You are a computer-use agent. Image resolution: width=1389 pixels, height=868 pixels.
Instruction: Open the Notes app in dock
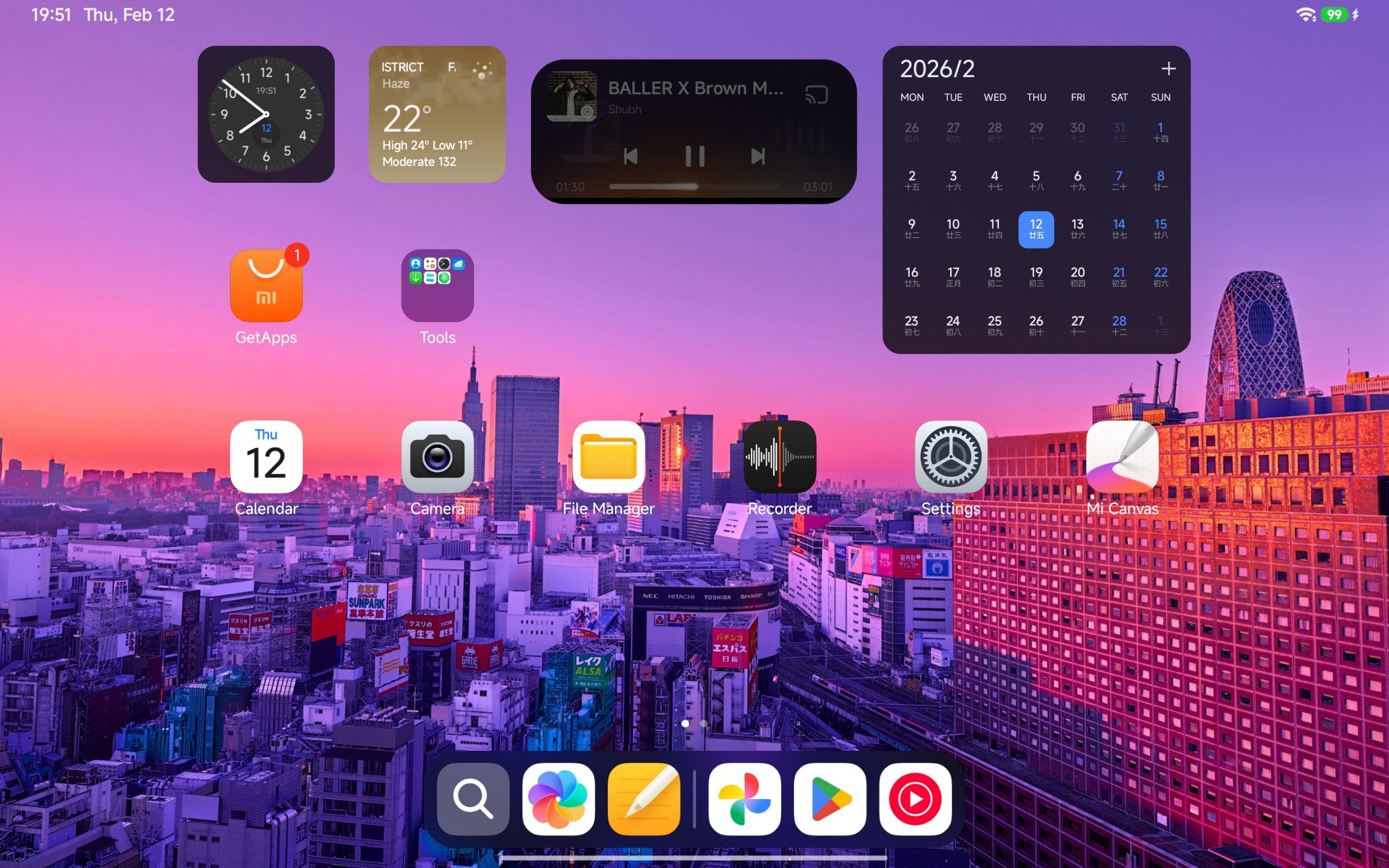(x=644, y=799)
